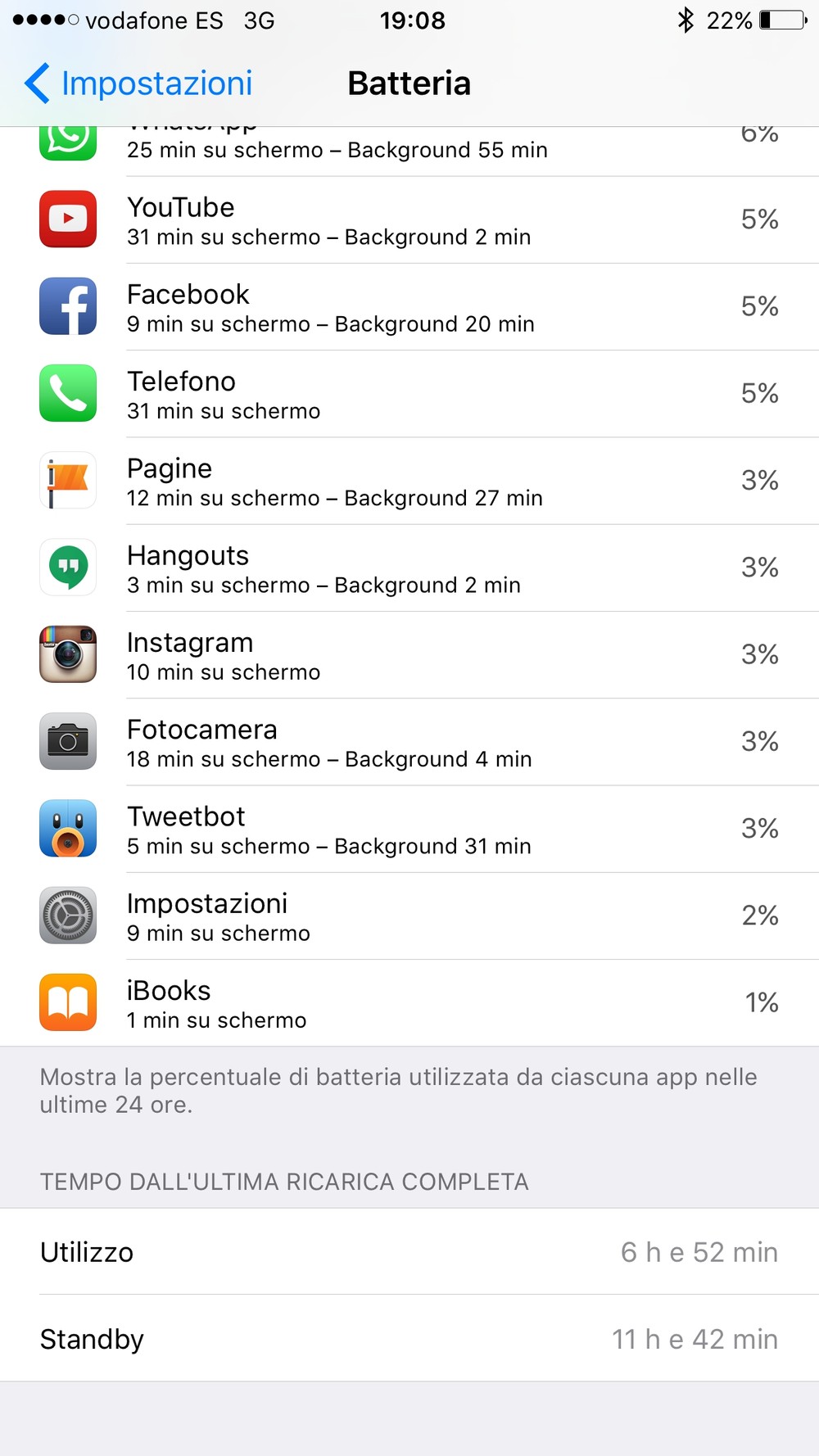This screenshot has width=819, height=1456.
Task: Go back to Impostazioni
Action: (138, 84)
